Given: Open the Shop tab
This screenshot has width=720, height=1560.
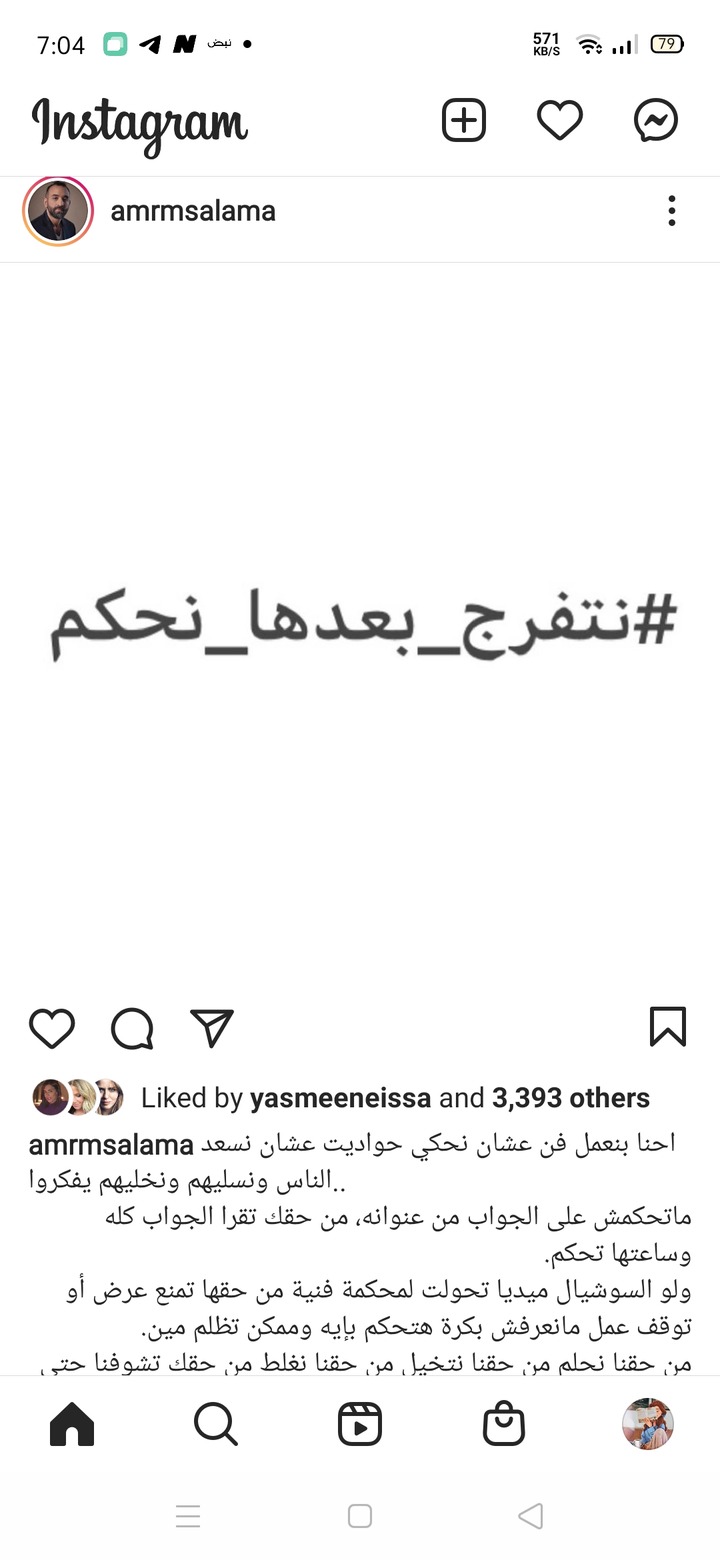Looking at the screenshot, I should [504, 1423].
